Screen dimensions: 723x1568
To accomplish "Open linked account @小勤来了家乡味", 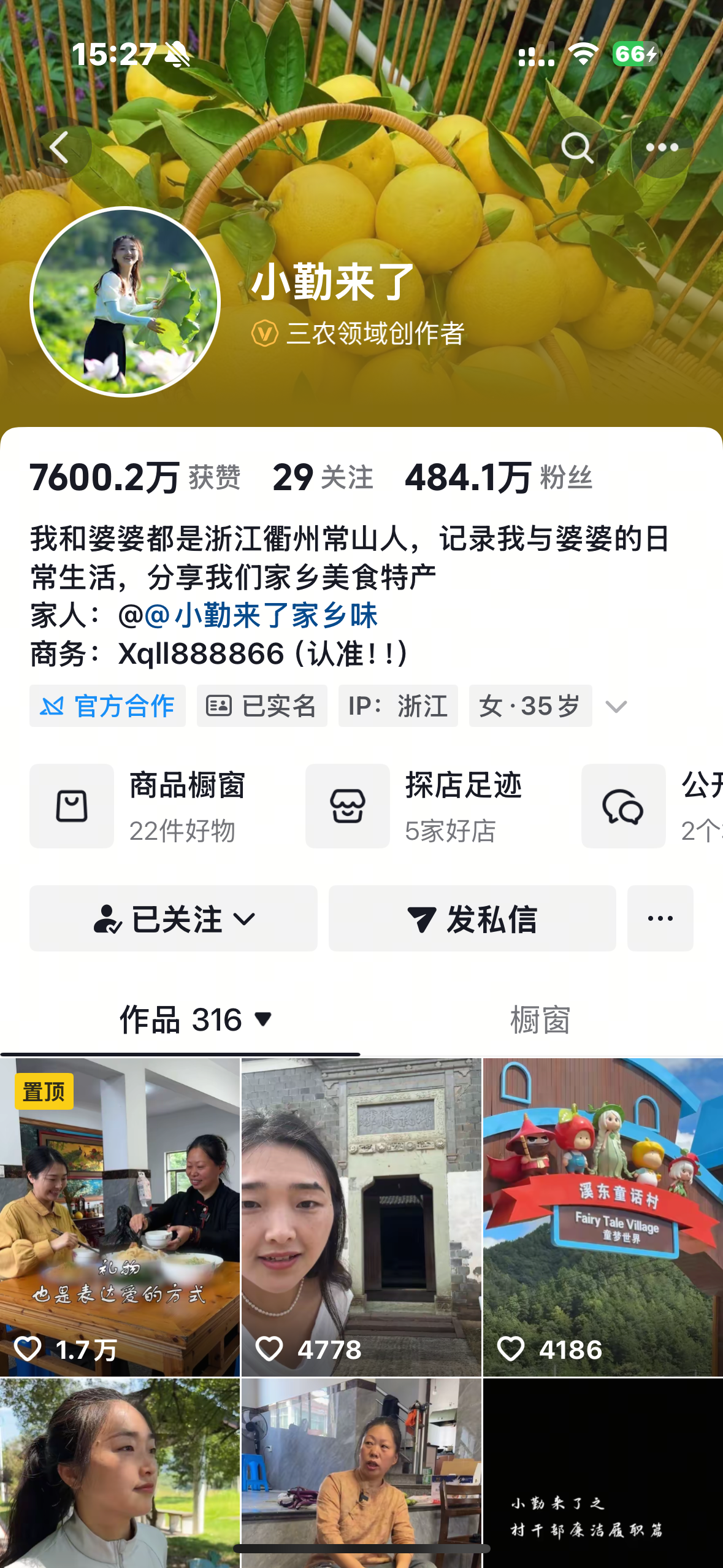I will (261, 615).
